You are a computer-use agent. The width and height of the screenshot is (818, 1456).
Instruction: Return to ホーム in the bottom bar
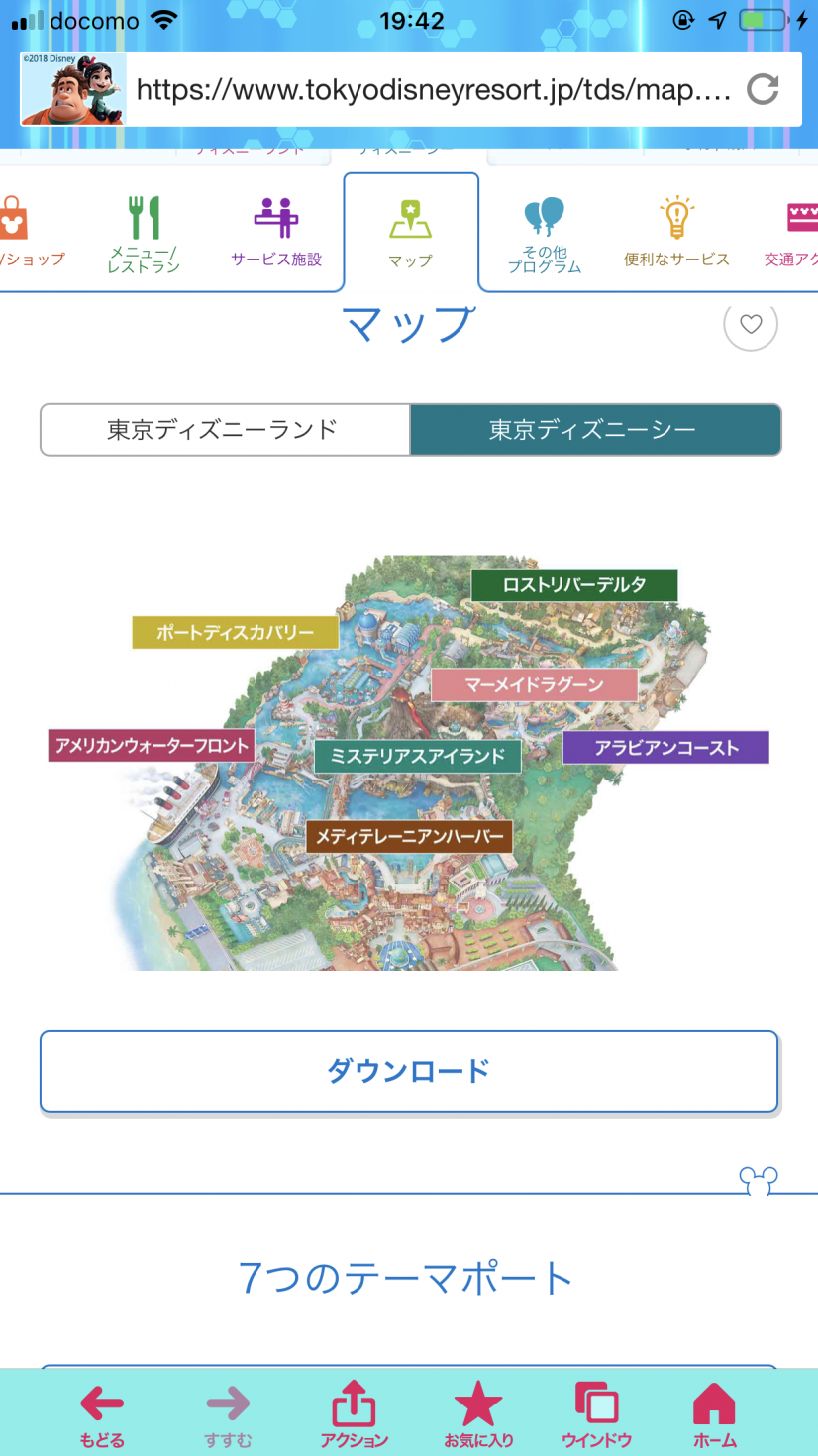pyautogui.click(x=714, y=1415)
